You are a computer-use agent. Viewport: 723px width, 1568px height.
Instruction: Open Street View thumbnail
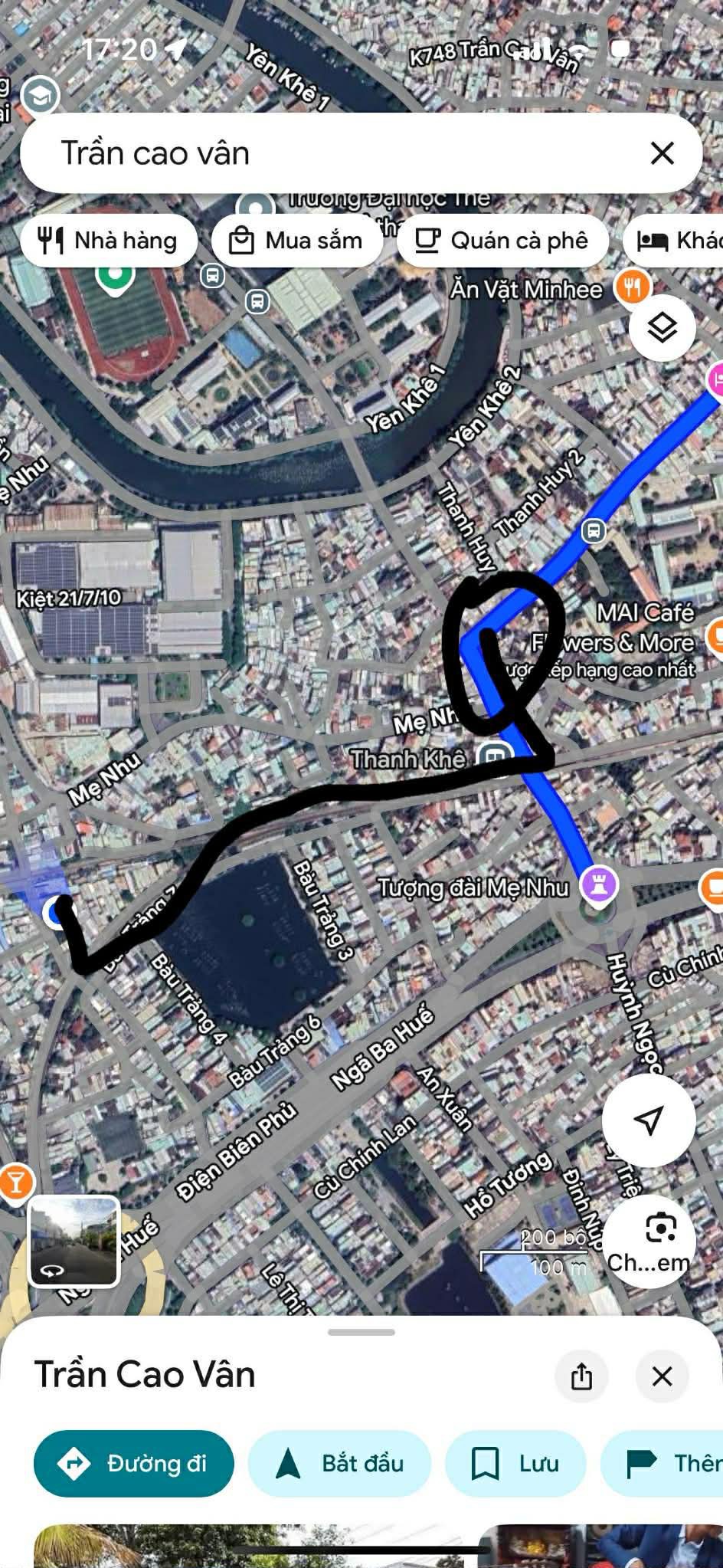[x=74, y=1241]
